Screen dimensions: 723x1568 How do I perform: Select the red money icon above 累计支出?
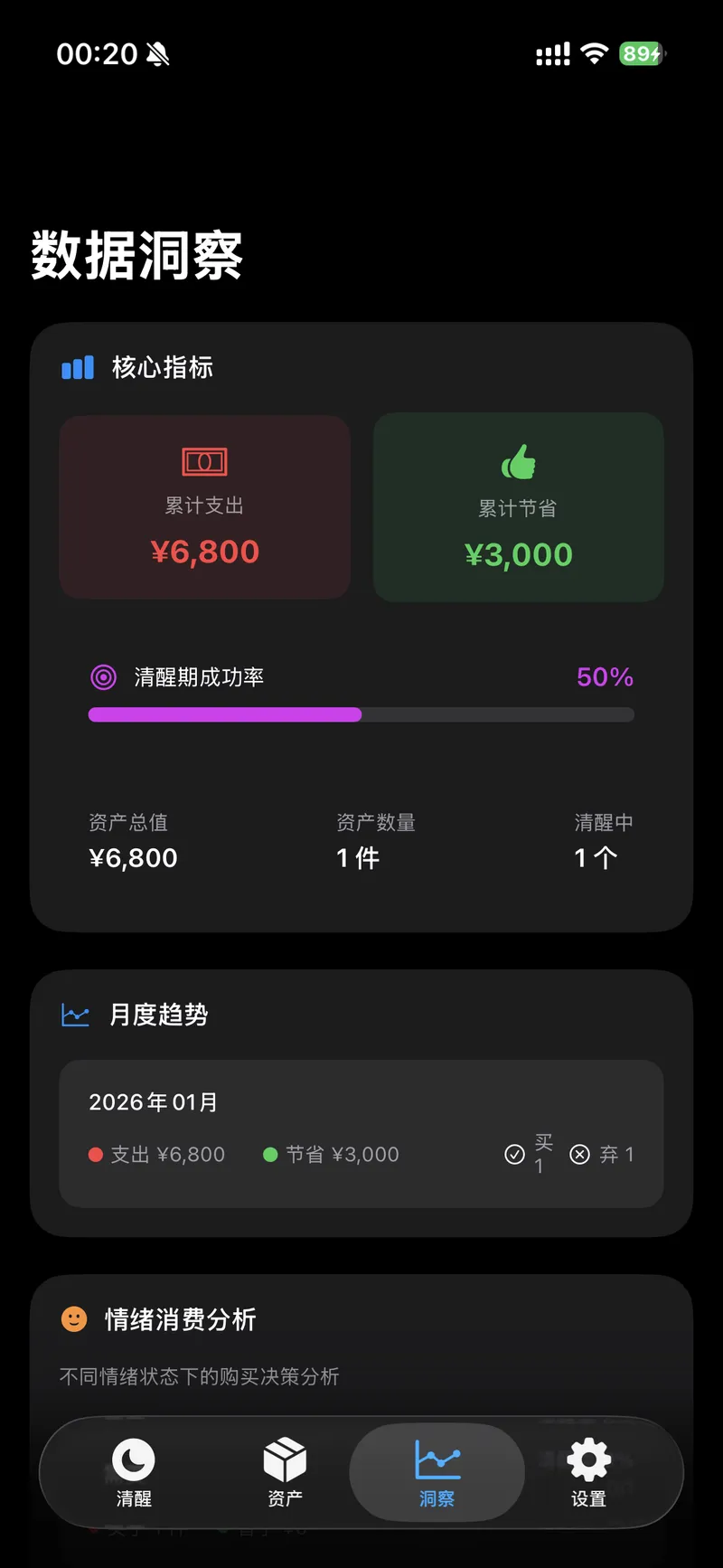(204, 460)
